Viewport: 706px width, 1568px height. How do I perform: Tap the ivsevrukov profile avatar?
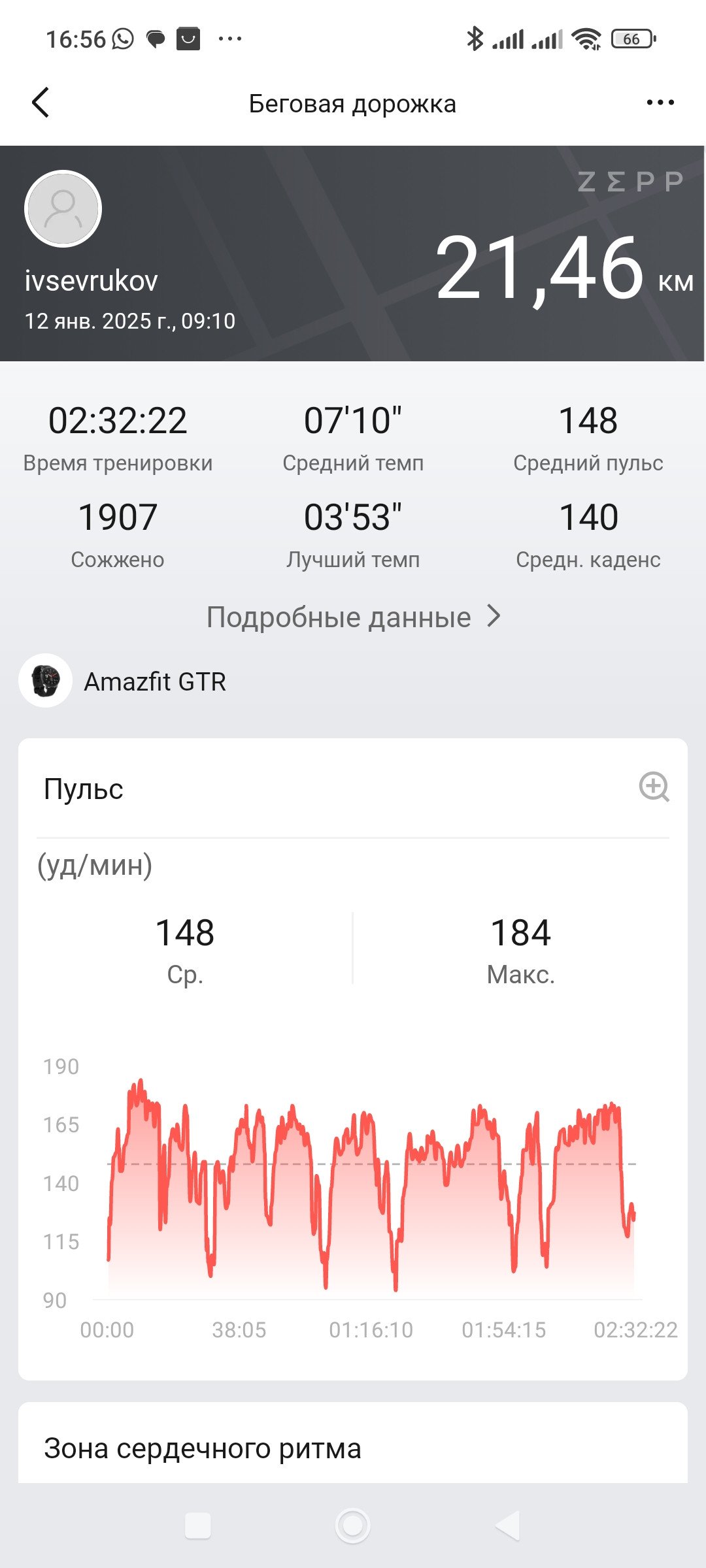coord(63,209)
